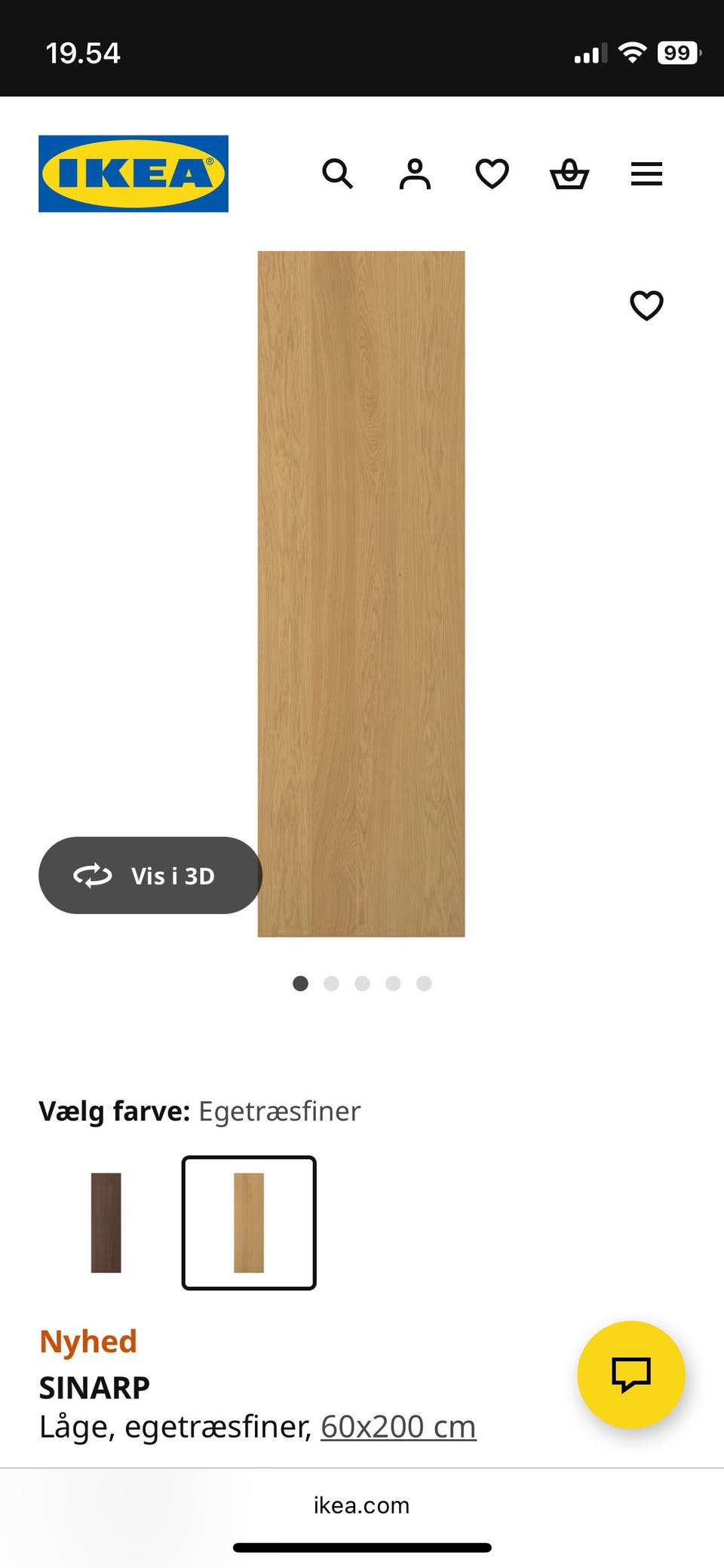Open the chat assistant bubble
724x1568 pixels.
coord(630,1375)
